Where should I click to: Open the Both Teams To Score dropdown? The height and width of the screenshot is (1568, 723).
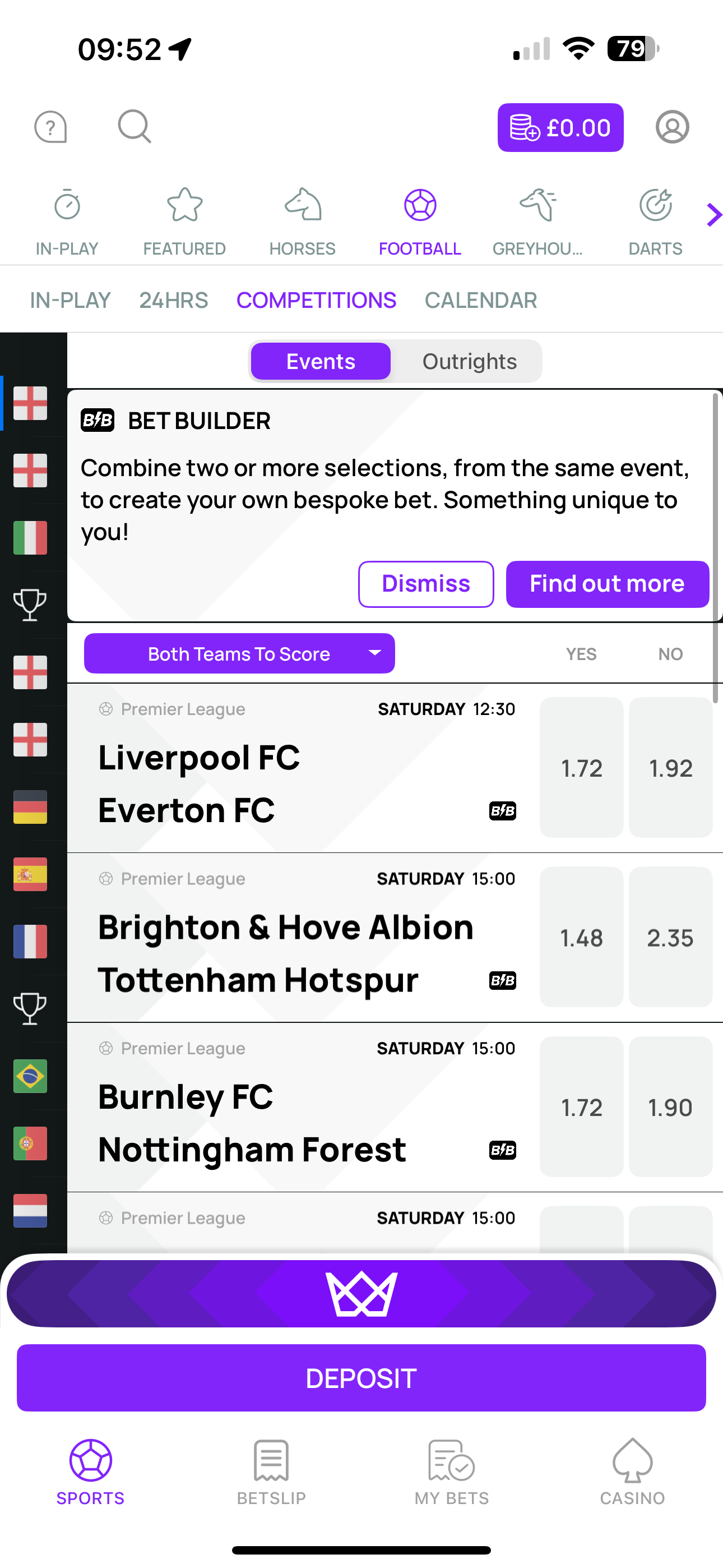pos(239,653)
